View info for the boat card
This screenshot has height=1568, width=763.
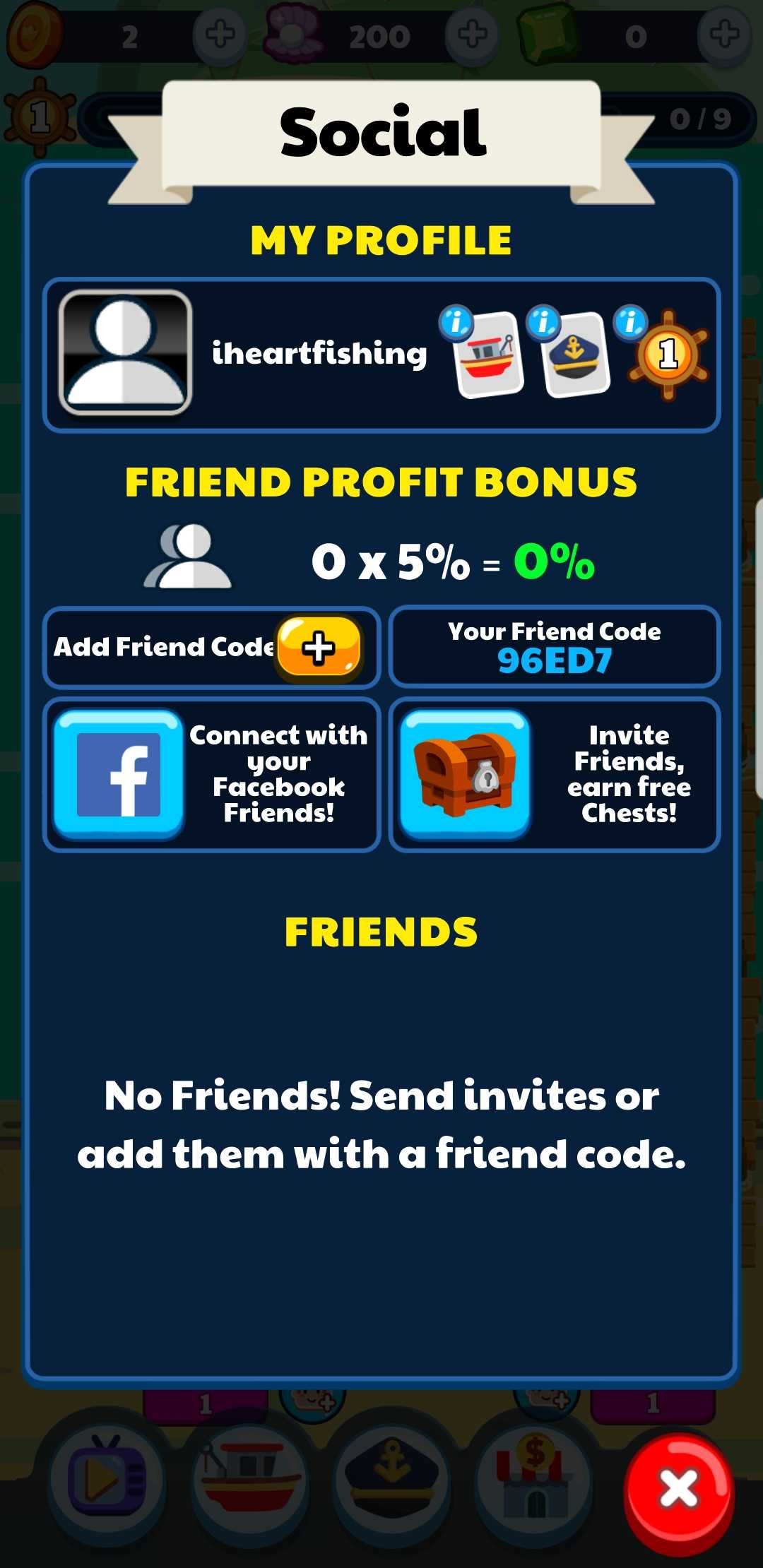point(457,323)
